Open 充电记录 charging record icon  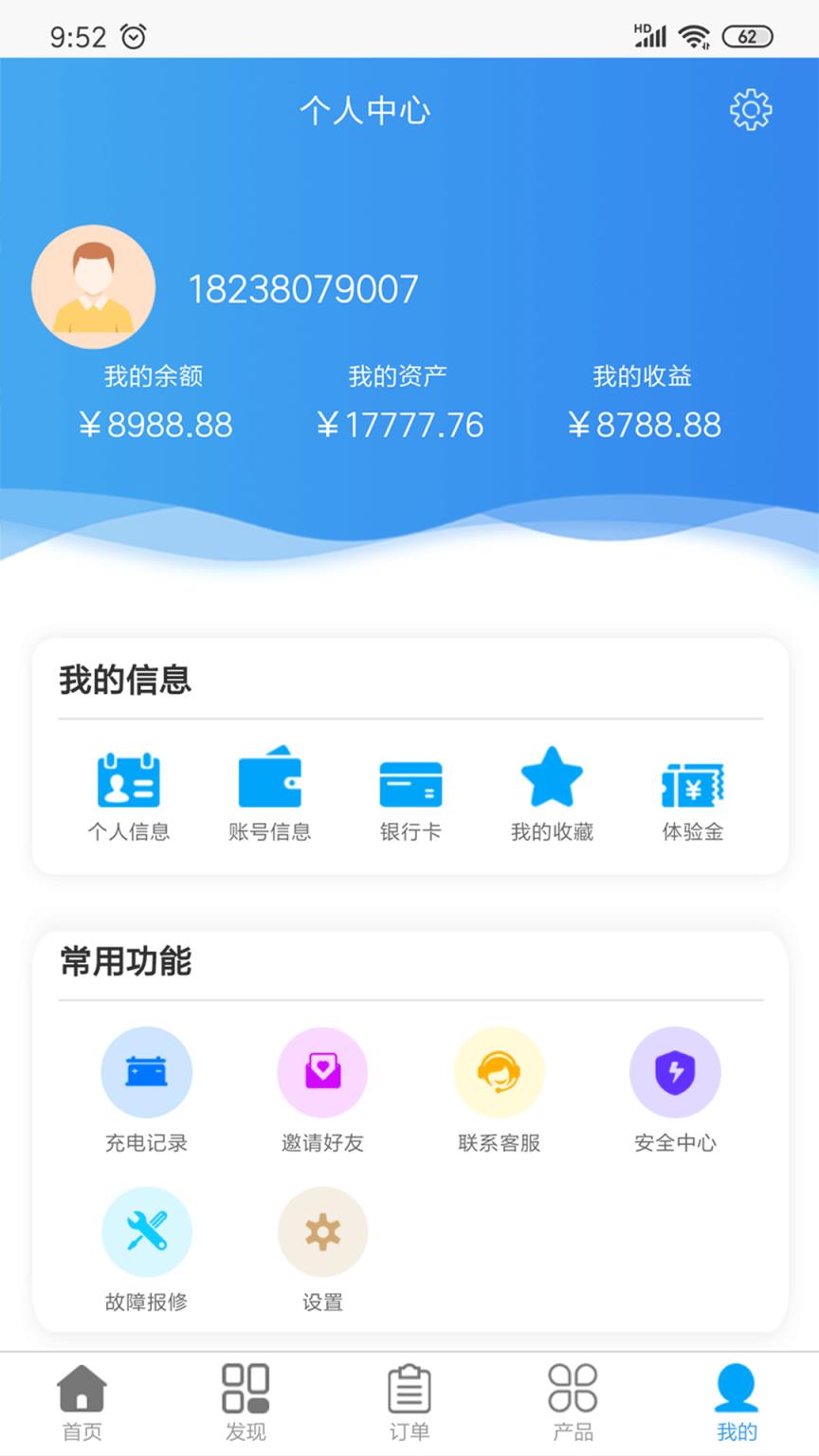click(147, 1071)
